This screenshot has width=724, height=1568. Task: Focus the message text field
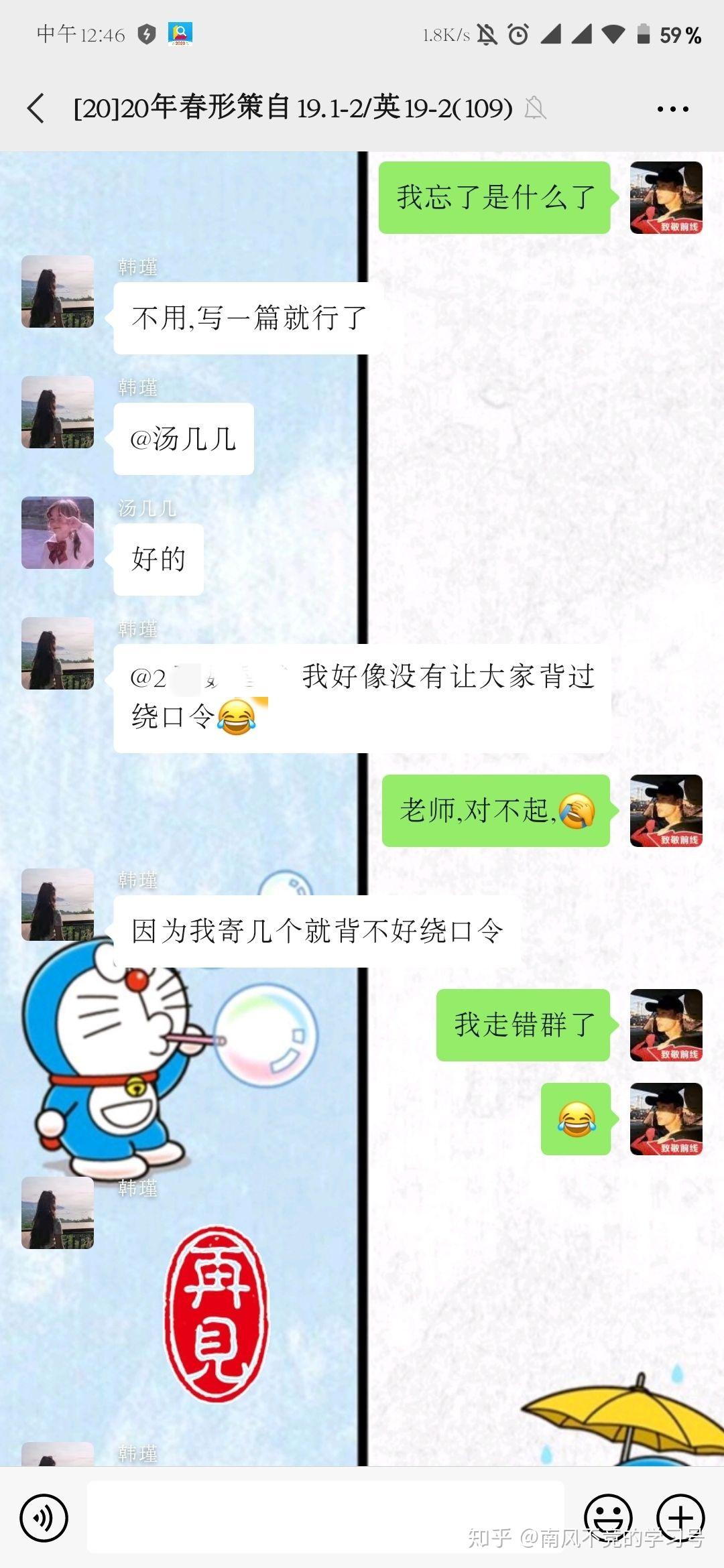pos(325,1516)
